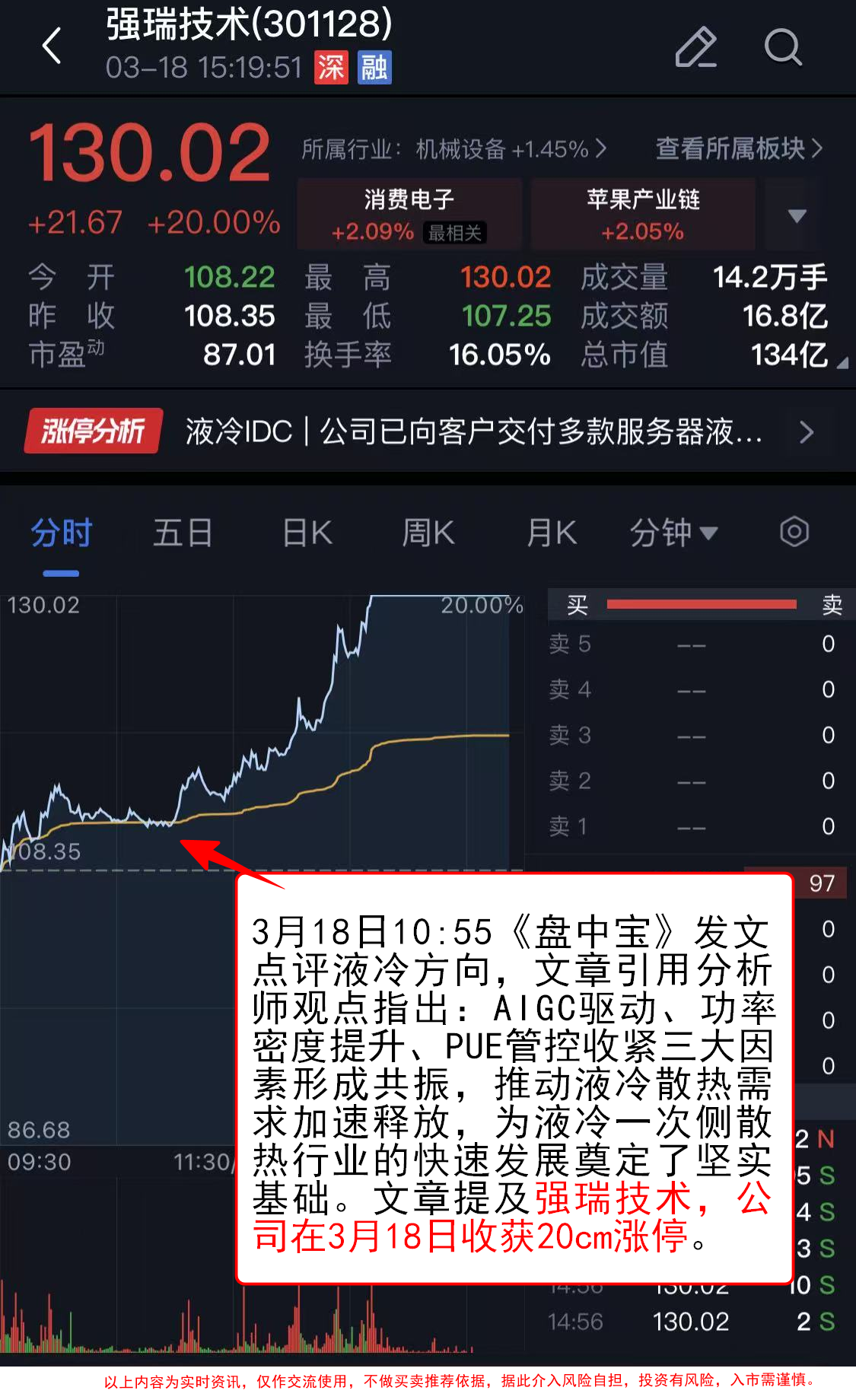Switch to the 分时 chart tab

point(61,533)
